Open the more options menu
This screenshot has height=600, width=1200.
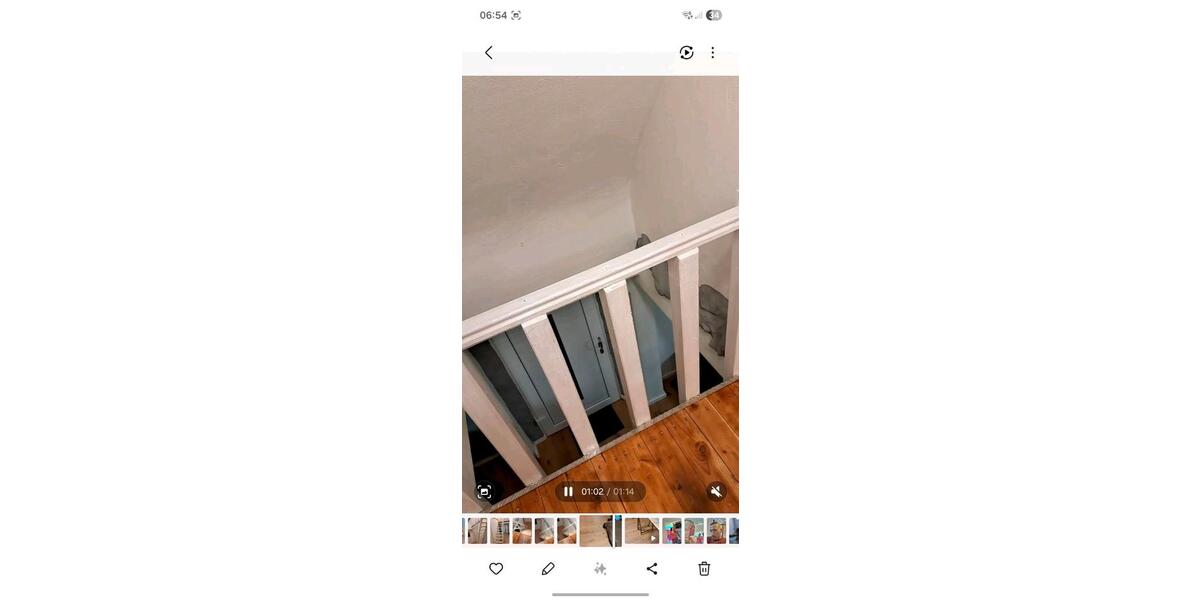712,53
